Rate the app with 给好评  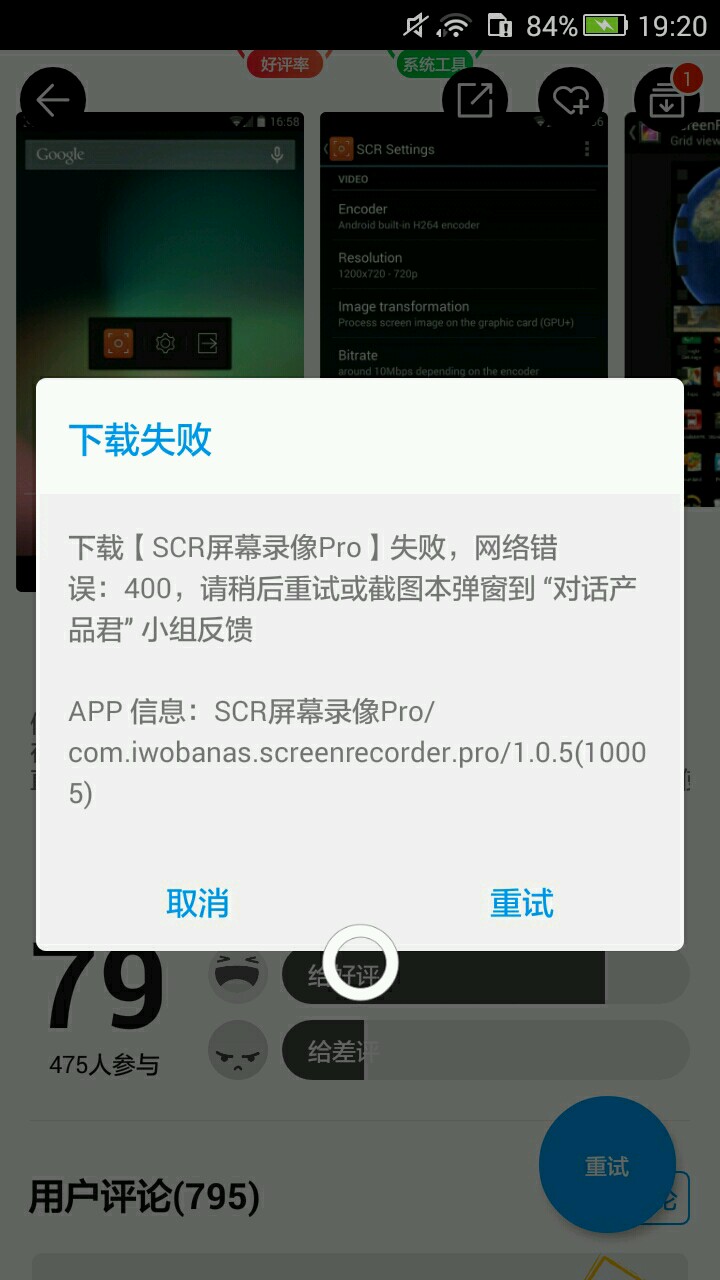click(x=485, y=975)
